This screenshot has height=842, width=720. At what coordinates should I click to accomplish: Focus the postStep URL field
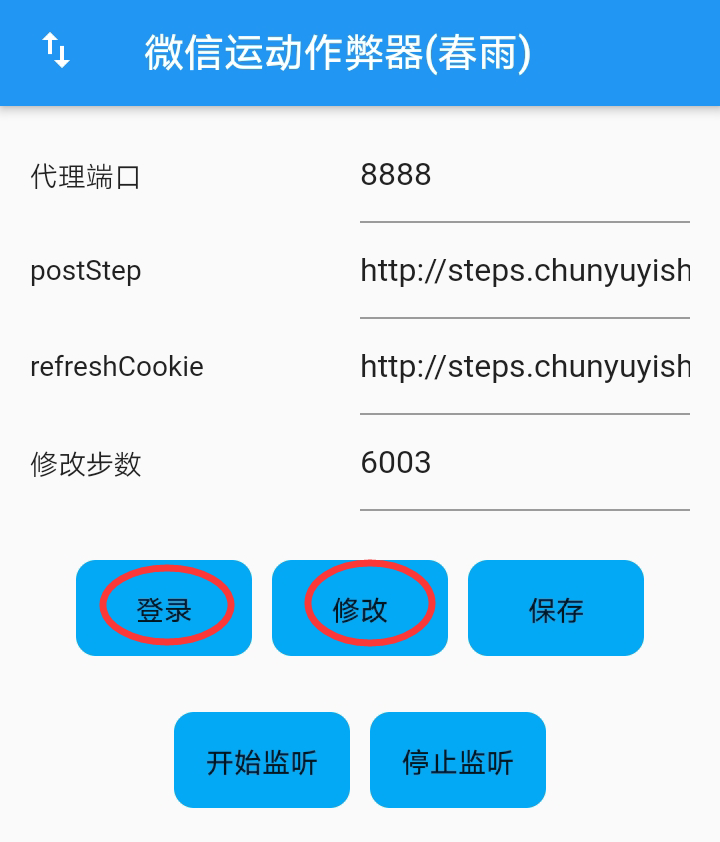pos(524,271)
